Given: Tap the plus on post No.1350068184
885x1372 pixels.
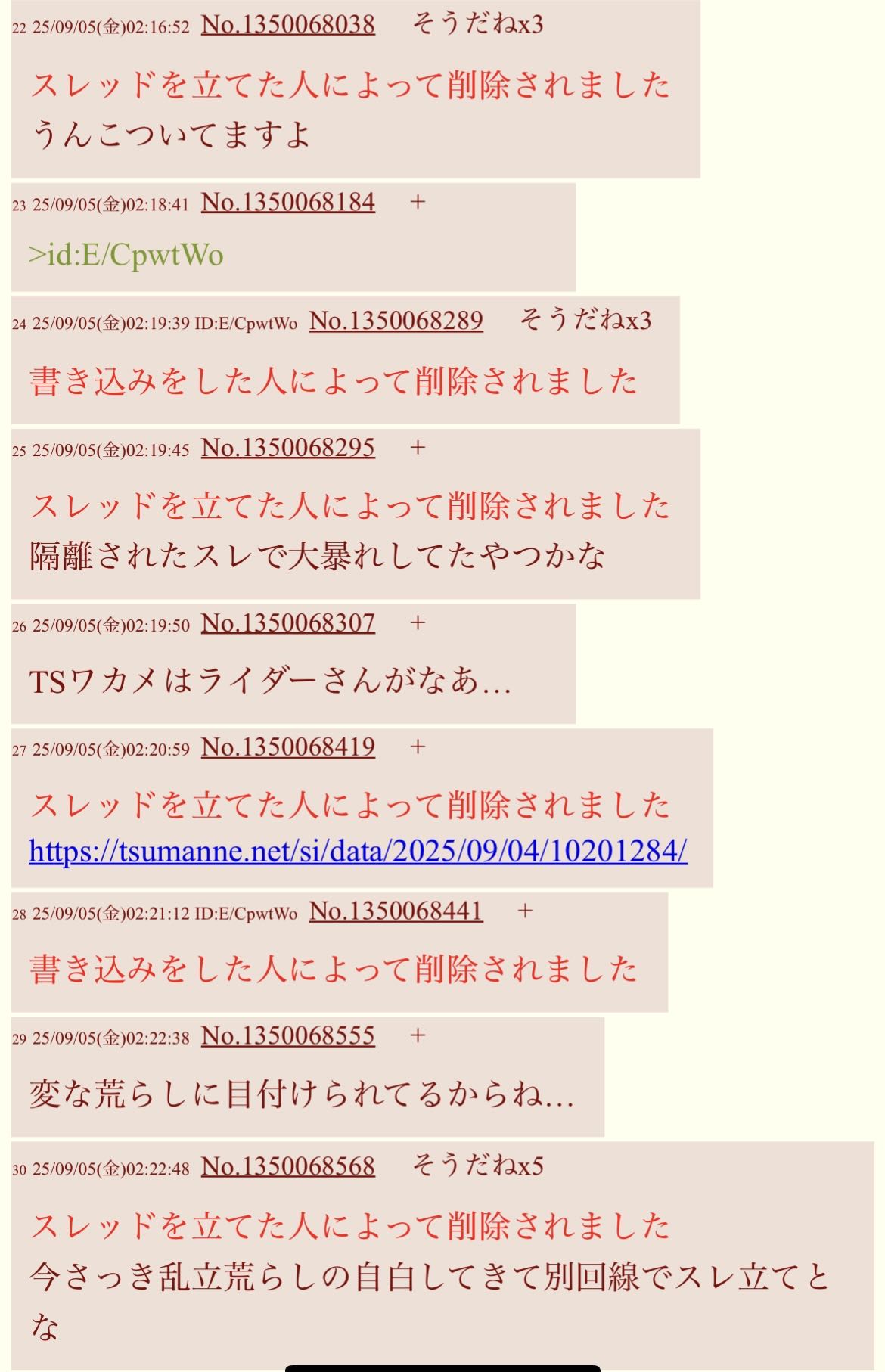Looking at the screenshot, I should tap(418, 203).
